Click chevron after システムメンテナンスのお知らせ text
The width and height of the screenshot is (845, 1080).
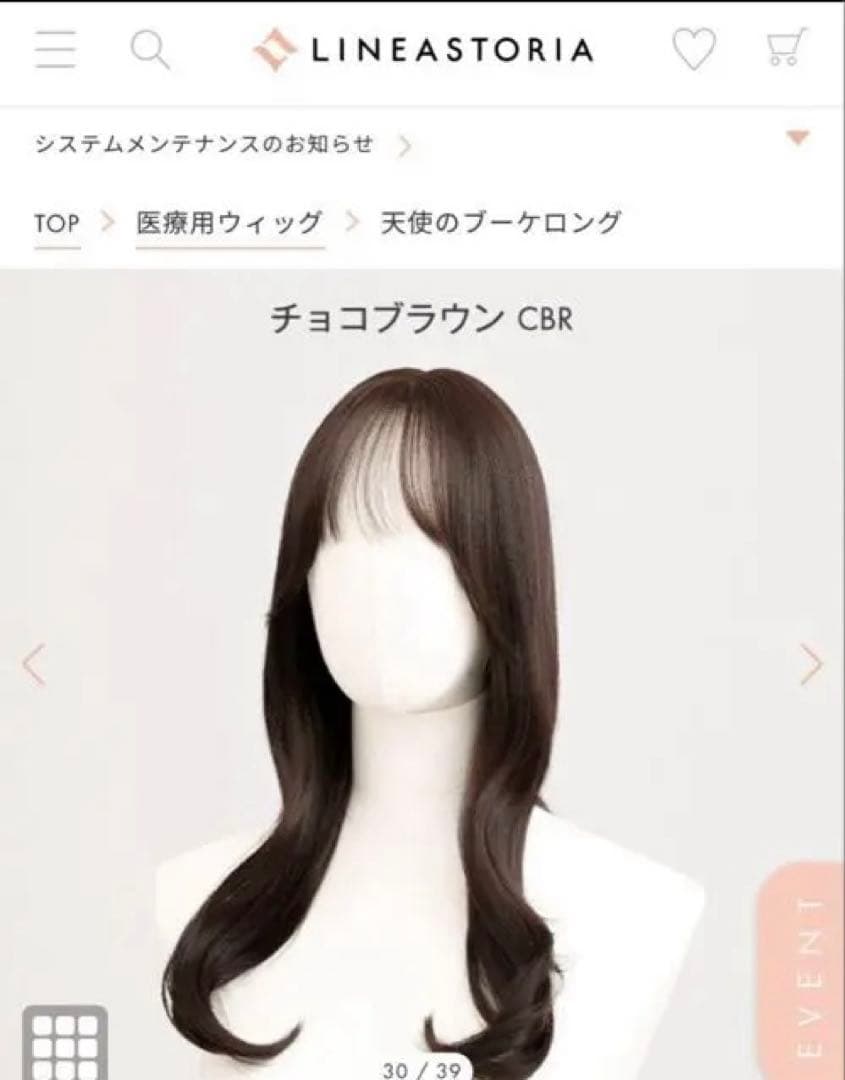[x=405, y=143]
